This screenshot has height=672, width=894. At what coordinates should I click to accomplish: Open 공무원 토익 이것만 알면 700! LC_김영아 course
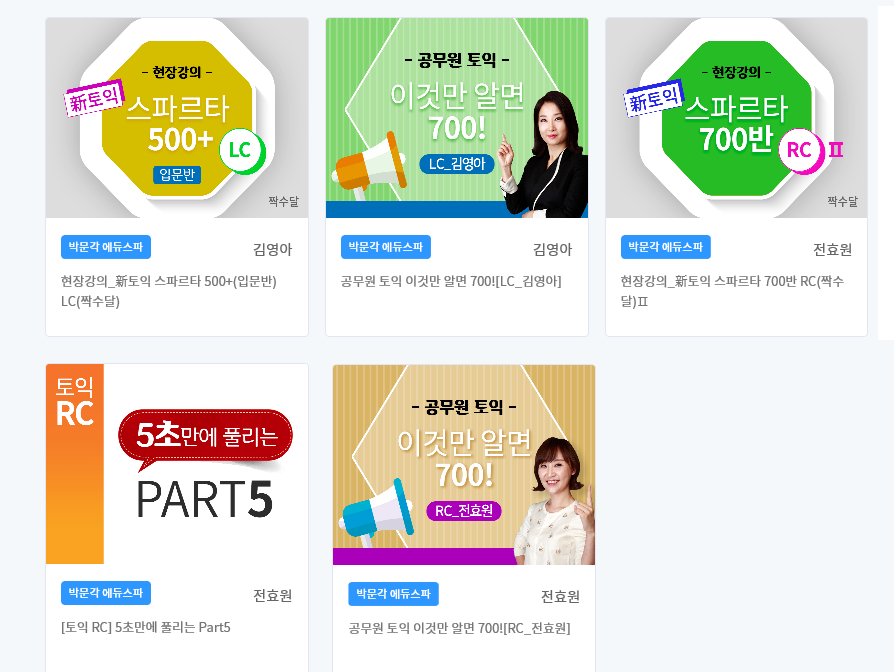click(456, 118)
